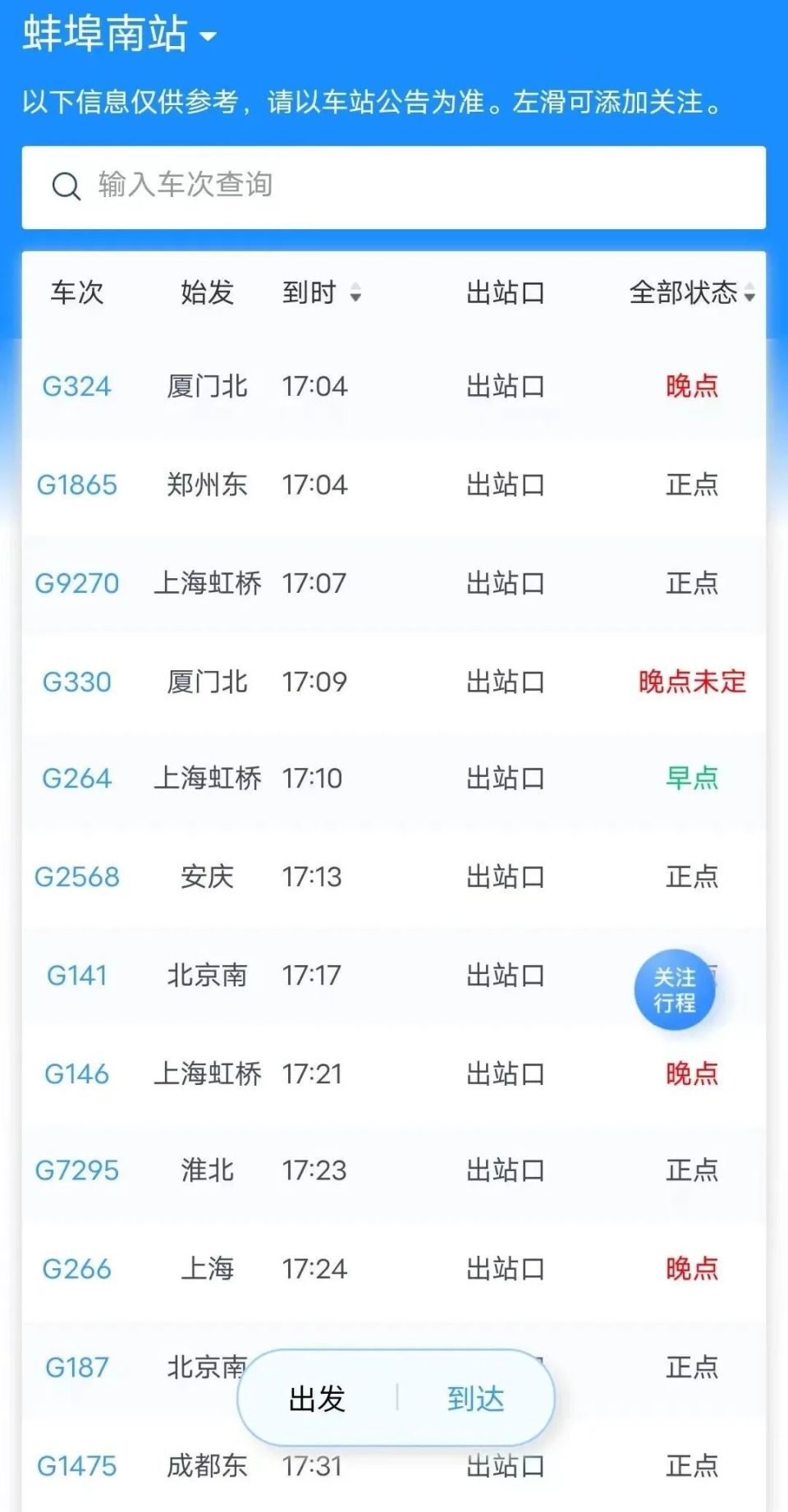Select train G324 from 厦门北
The image size is (788, 1512).
(x=78, y=386)
